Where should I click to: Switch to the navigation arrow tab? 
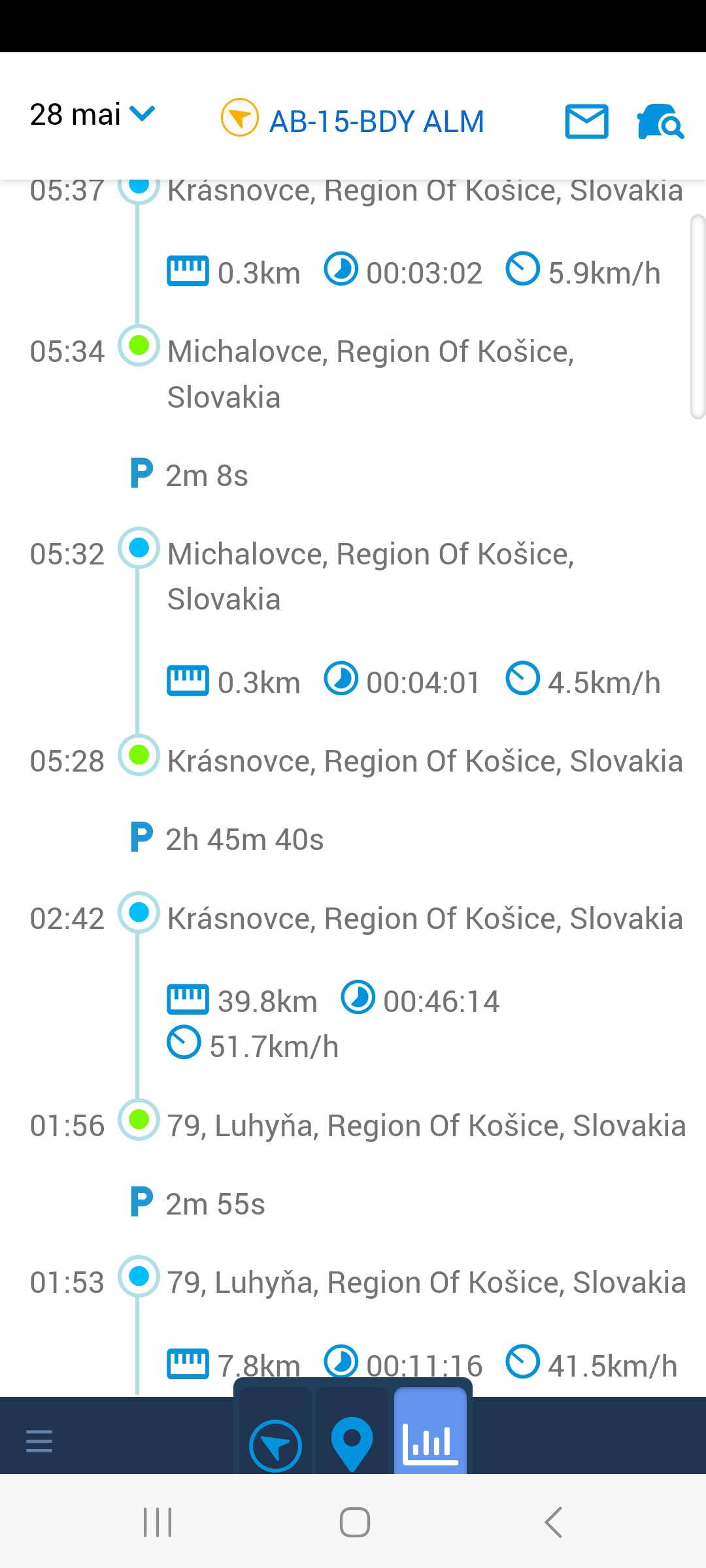point(275,1445)
